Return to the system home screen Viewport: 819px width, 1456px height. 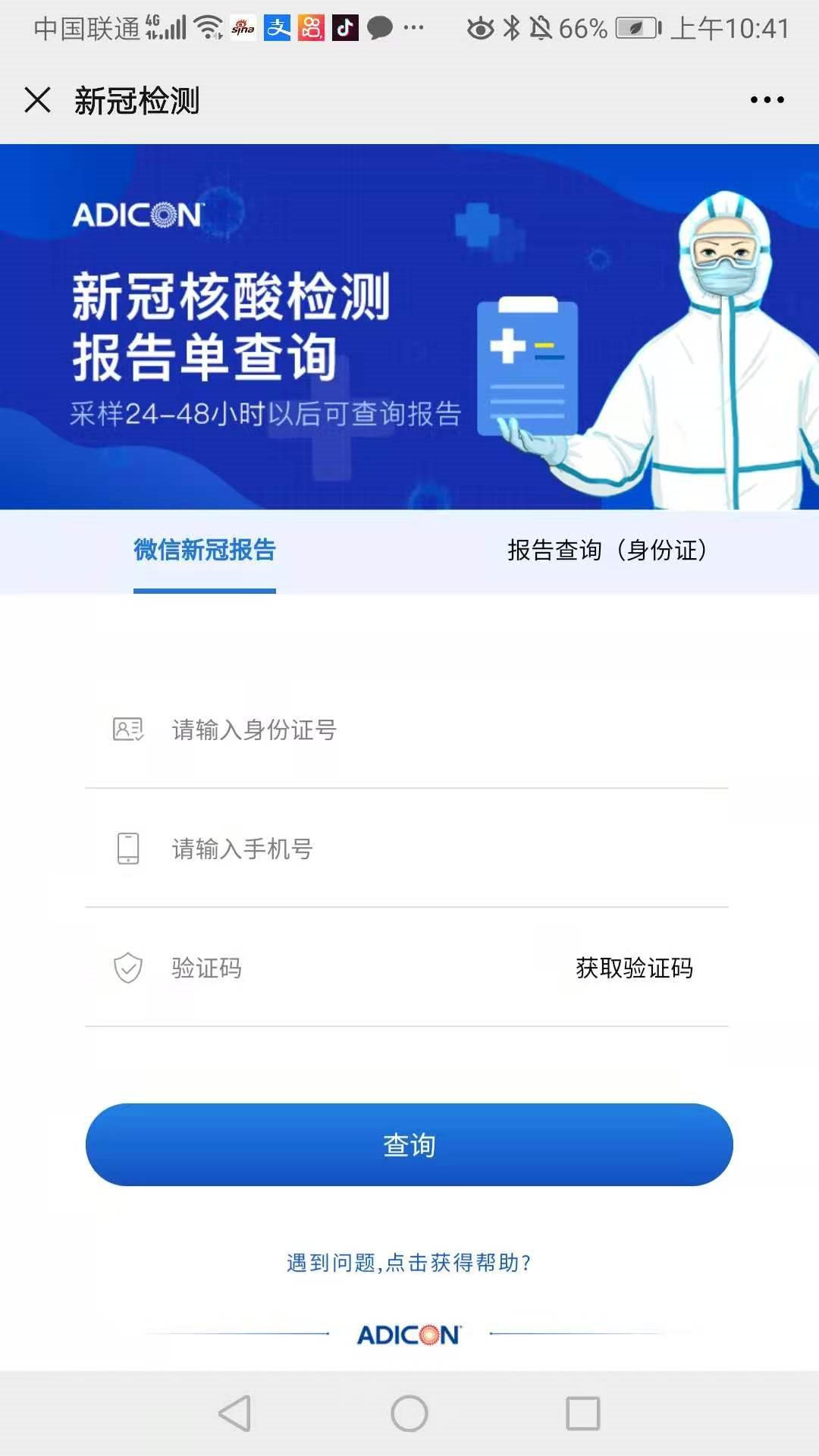pos(409,1414)
